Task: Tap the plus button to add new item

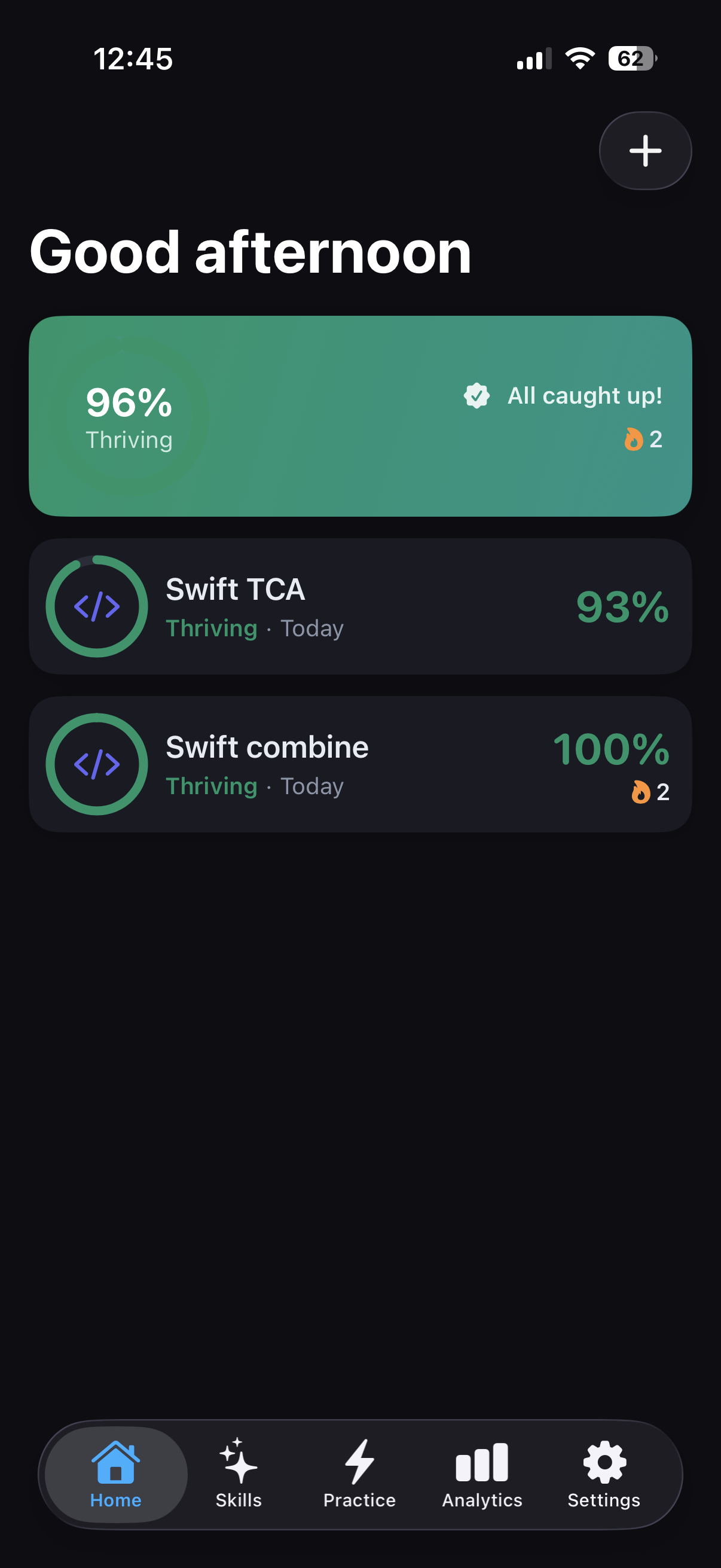Action: pos(645,150)
